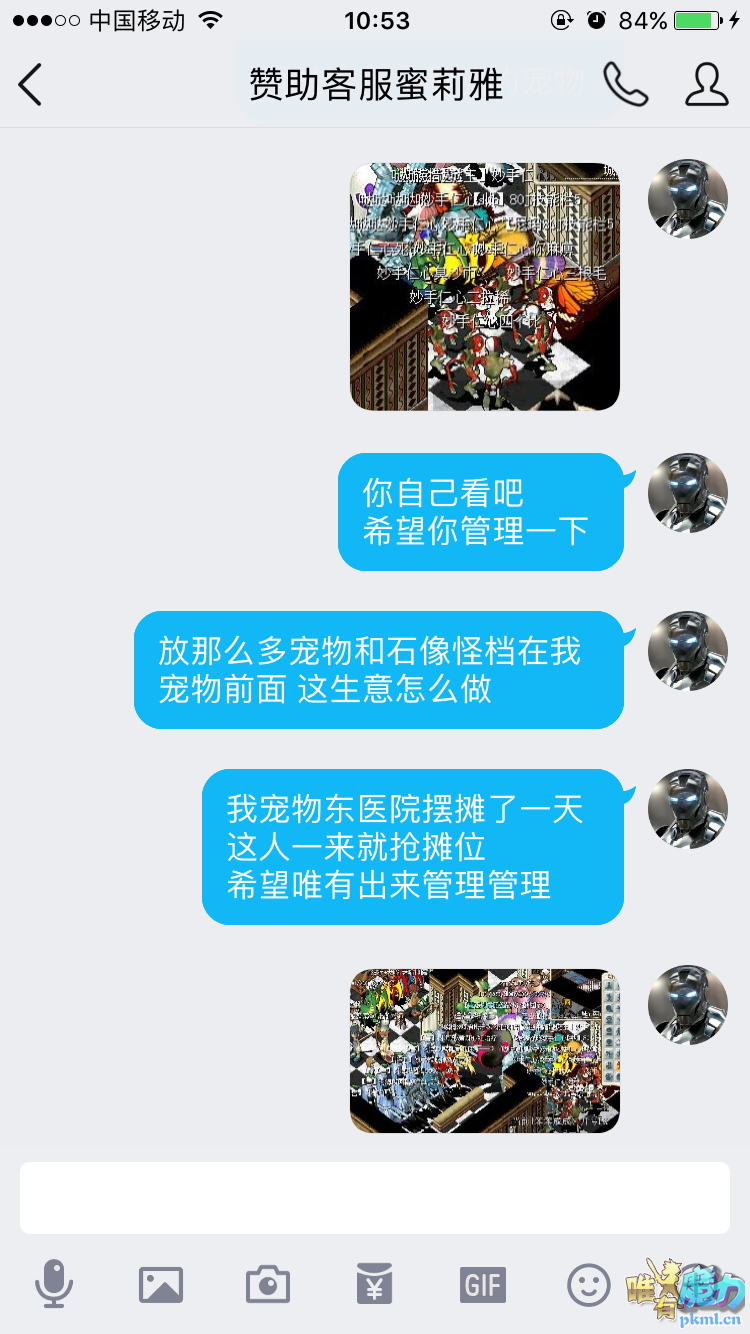Open the camera icon in the chat toolbar

click(x=267, y=1284)
